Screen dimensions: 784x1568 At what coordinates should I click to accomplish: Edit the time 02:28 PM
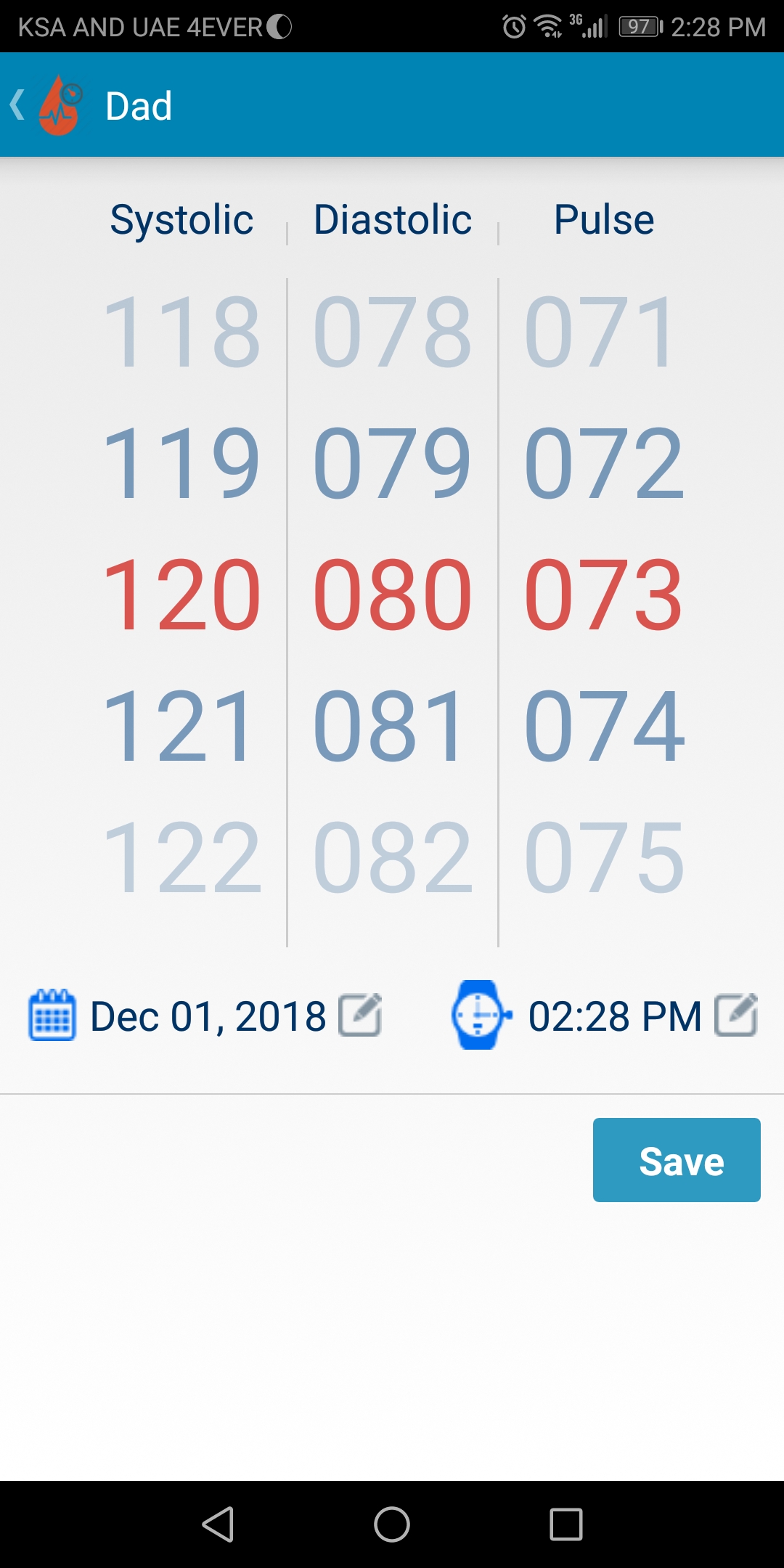pos(736,1015)
